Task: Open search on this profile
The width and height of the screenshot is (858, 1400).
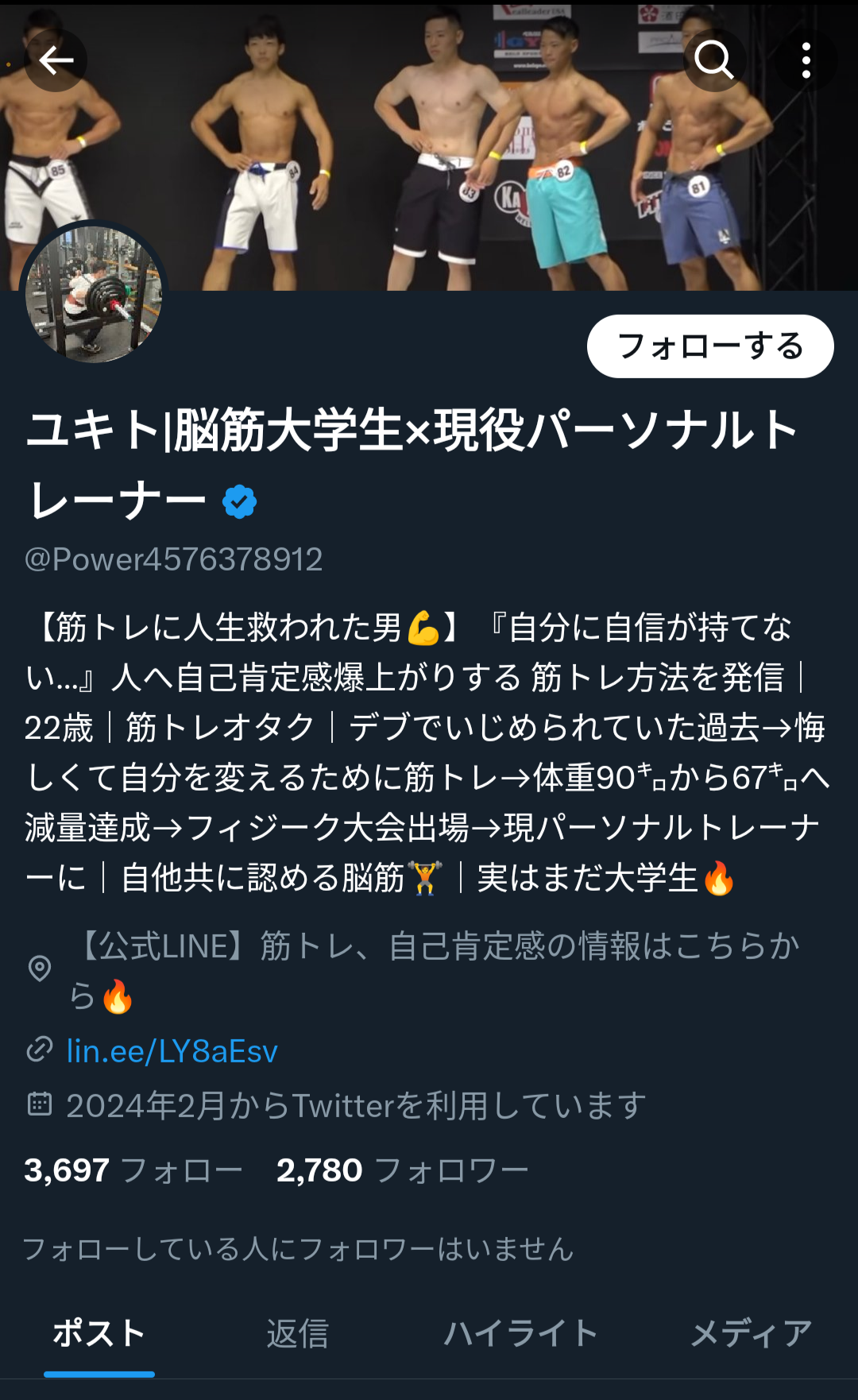Action: 713,60
